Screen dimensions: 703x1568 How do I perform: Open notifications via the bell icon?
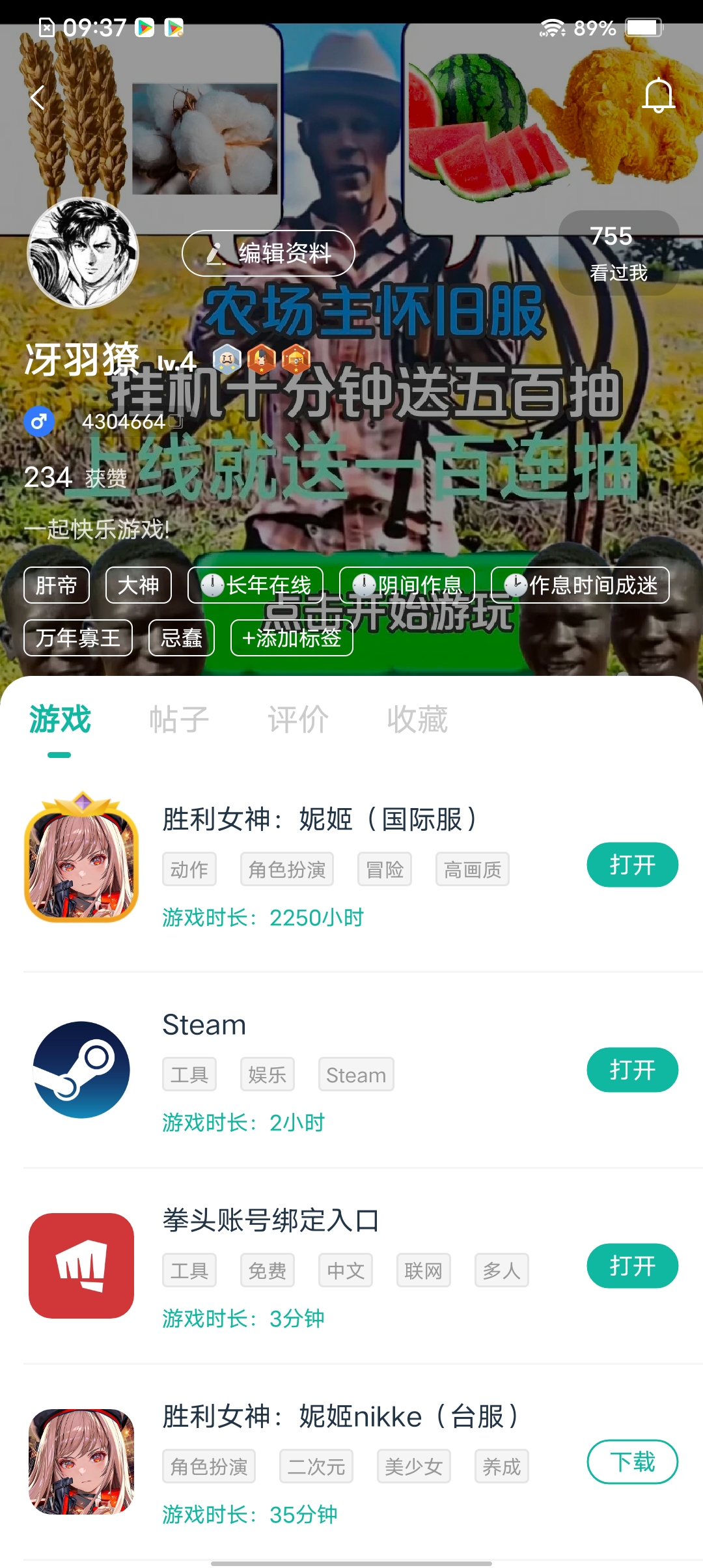pos(659,96)
